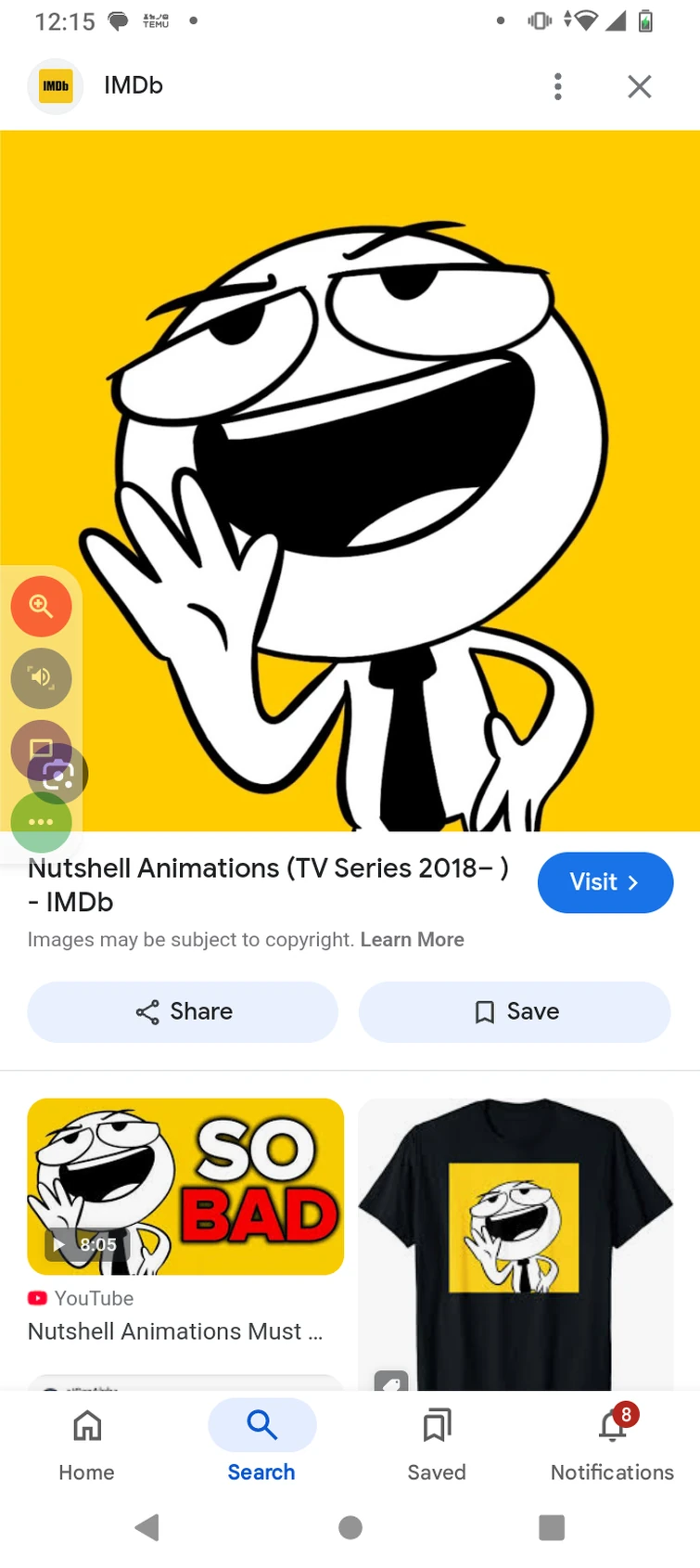Tap the green three-dots floating icon
Viewport: 700px width, 1568px height.
coord(41,822)
